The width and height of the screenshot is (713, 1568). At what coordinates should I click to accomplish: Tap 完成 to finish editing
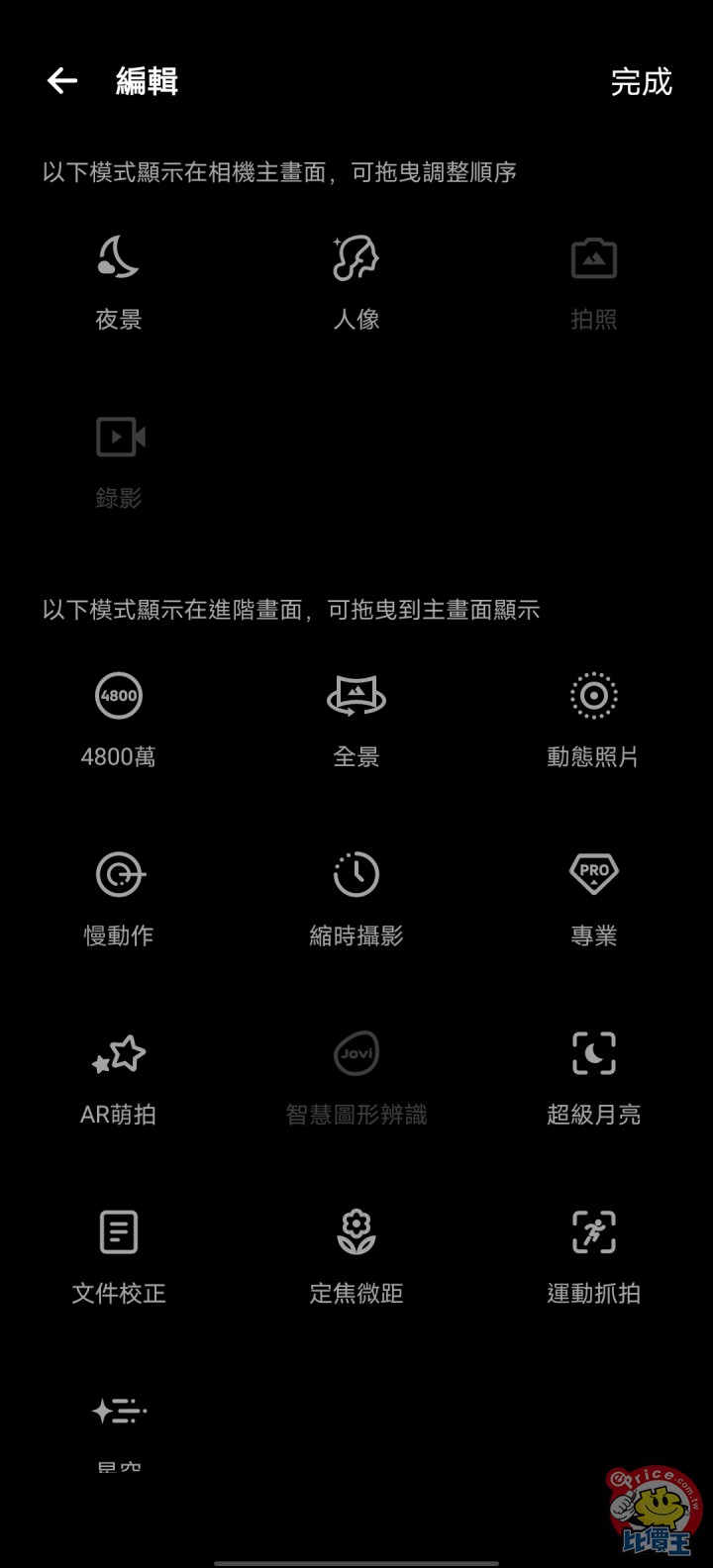(643, 81)
